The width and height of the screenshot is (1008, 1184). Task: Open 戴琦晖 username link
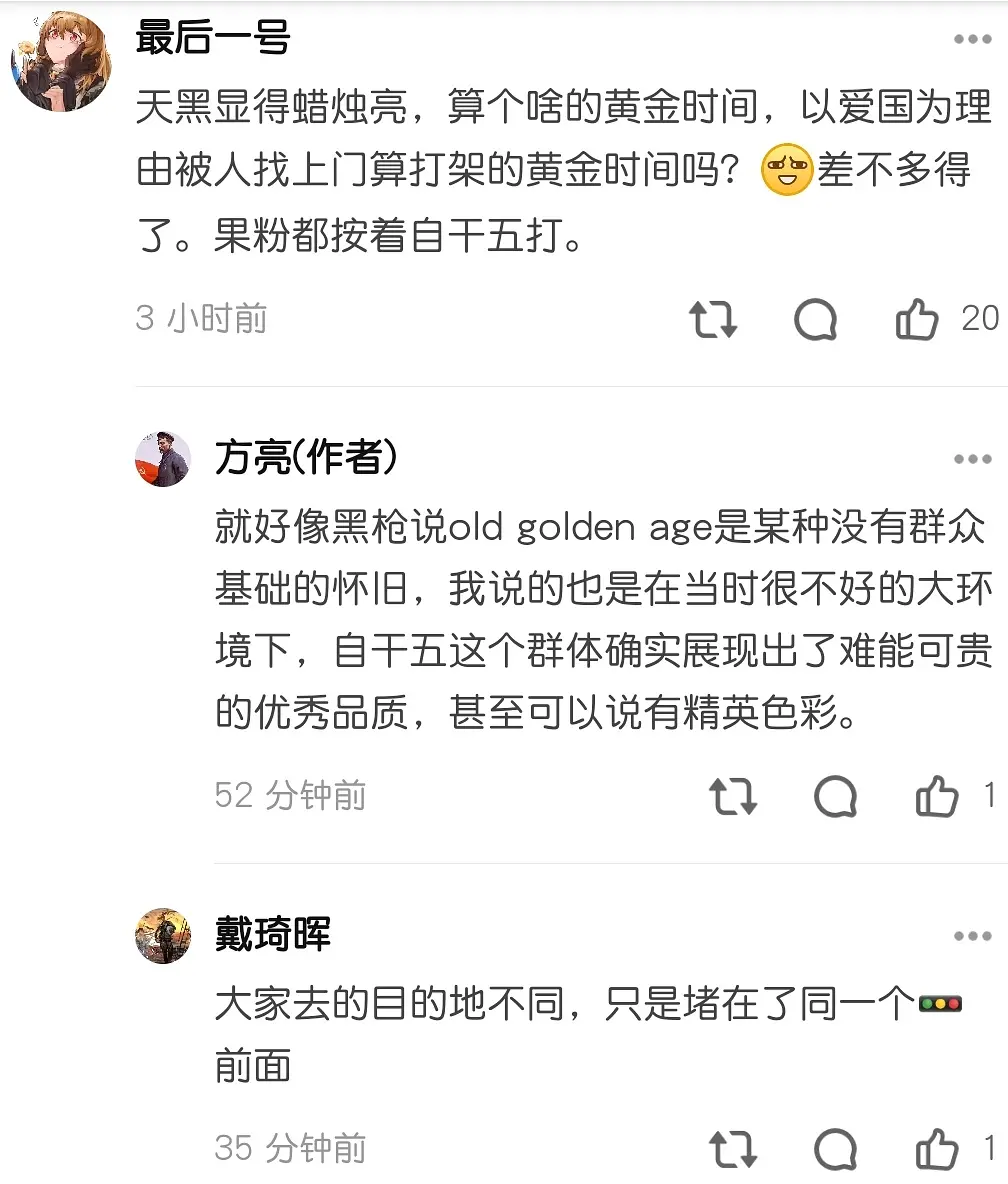pyautogui.click(x=272, y=936)
